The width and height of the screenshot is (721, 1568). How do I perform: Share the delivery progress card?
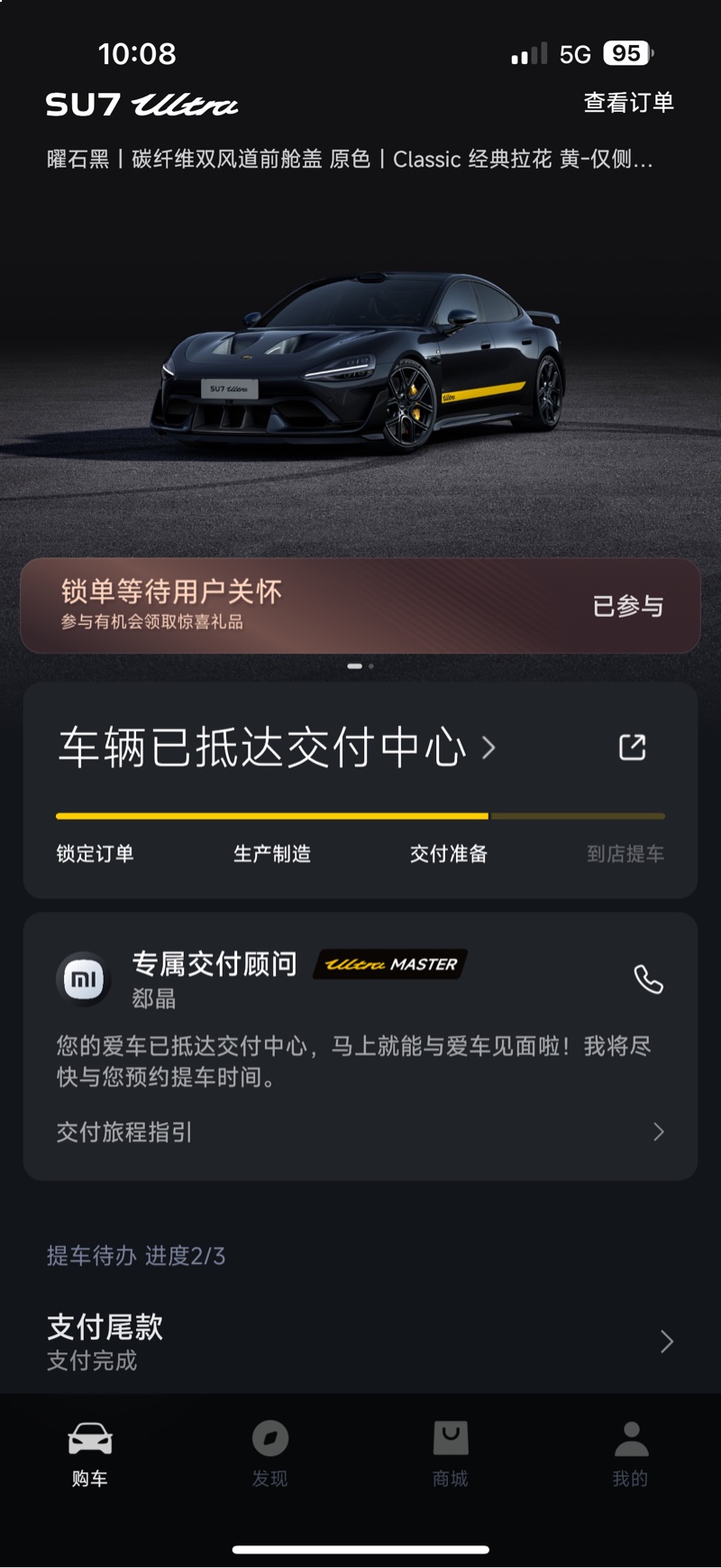point(632,747)
